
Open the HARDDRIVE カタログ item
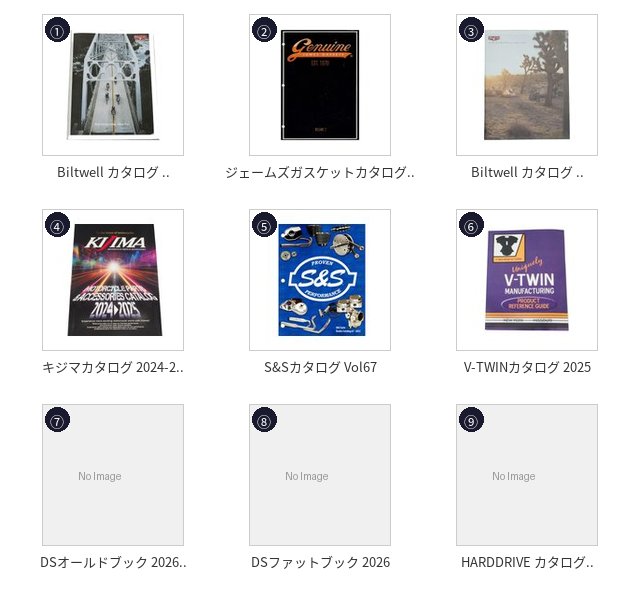(x=527, y=475)
